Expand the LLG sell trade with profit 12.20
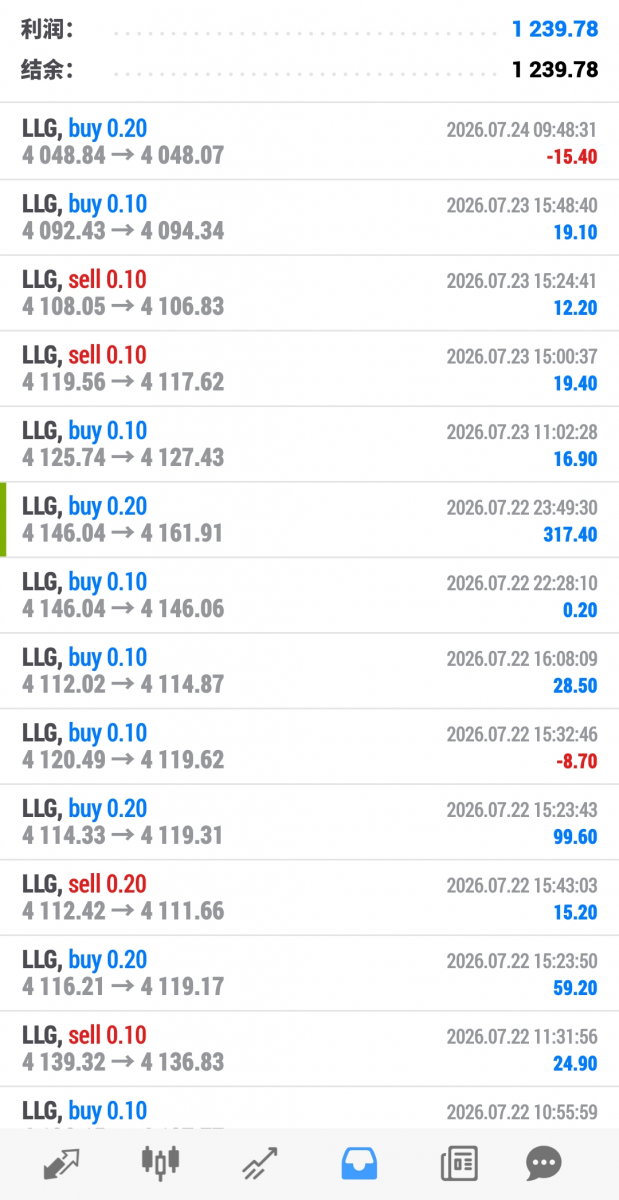The height and width of the screenshot is (1200, 619). coord(309,293)
